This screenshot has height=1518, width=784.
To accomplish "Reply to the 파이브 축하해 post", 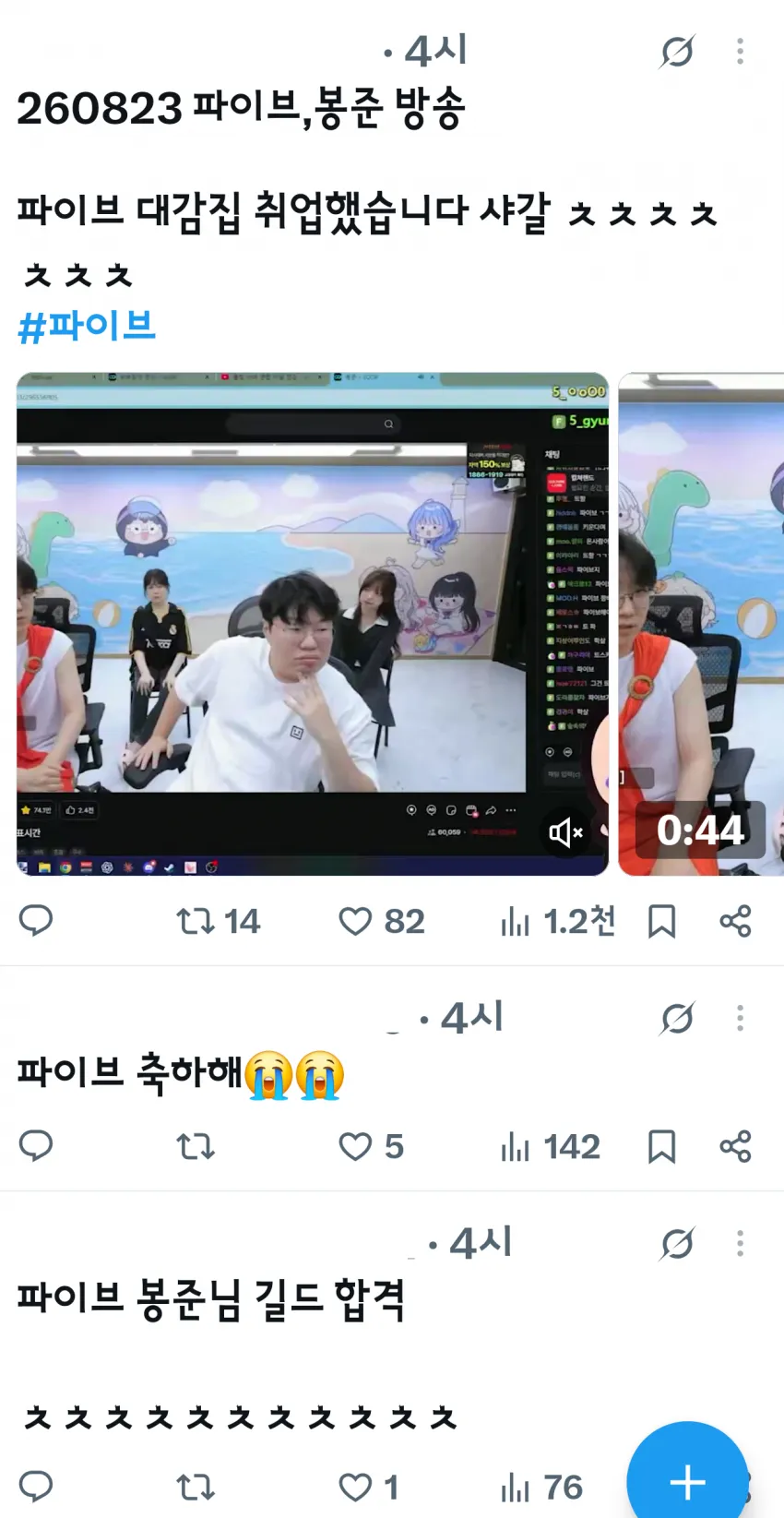I will 36,1146.
